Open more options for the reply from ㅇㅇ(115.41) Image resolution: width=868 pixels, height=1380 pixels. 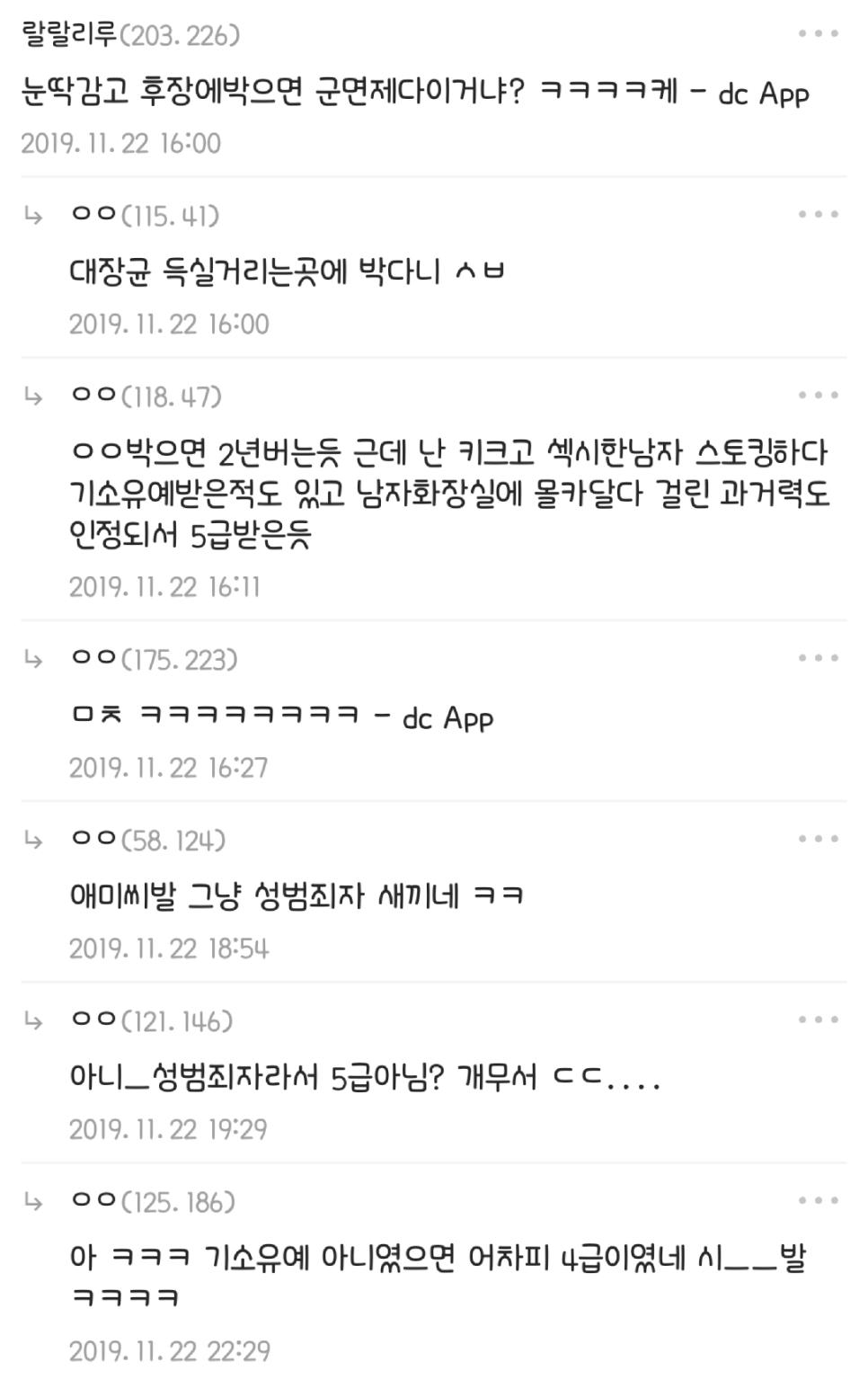(818, 215)
